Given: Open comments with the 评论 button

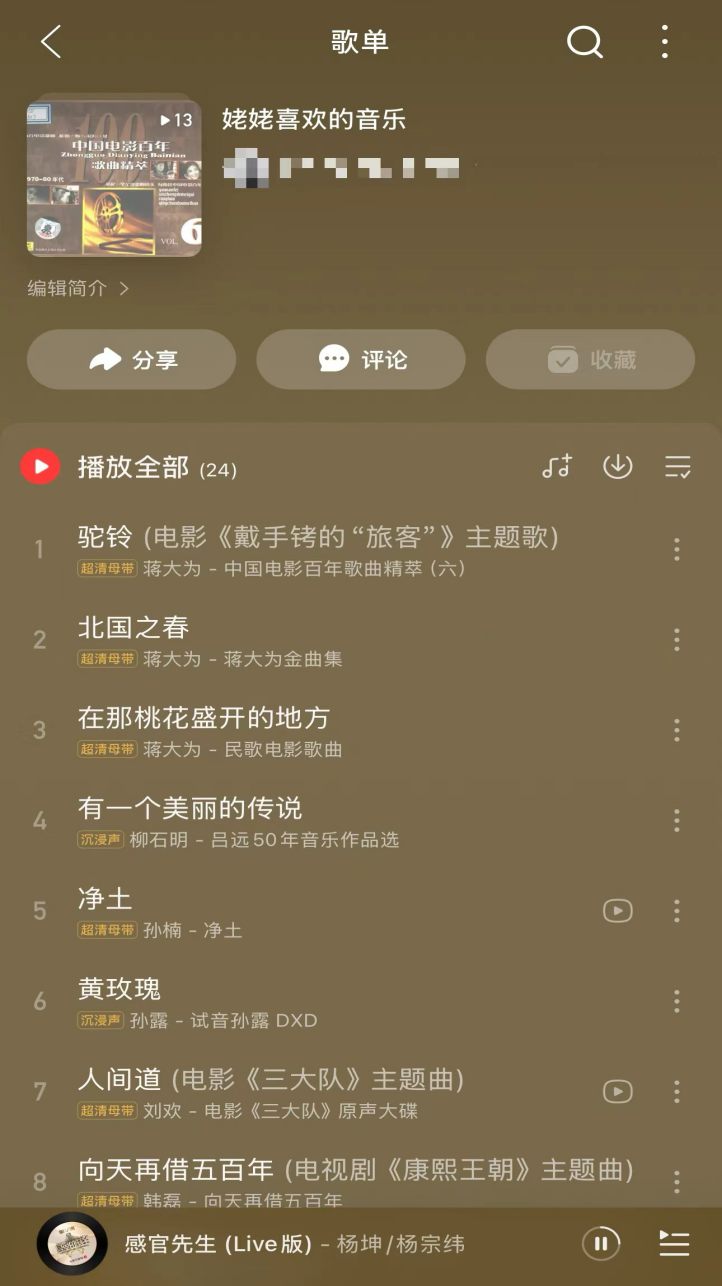Looking at the screenshot, I should pos(360,359).
